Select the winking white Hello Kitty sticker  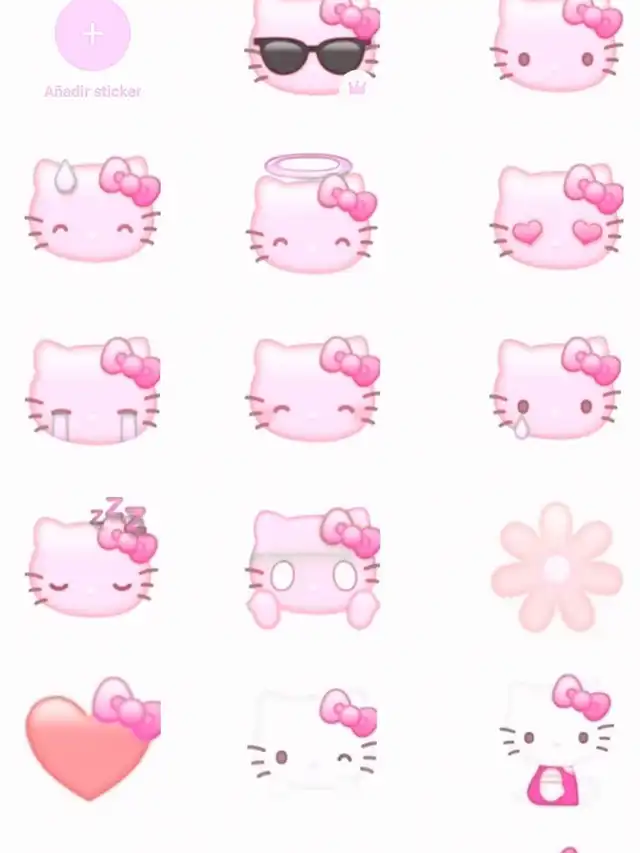[x=312, y=739]
